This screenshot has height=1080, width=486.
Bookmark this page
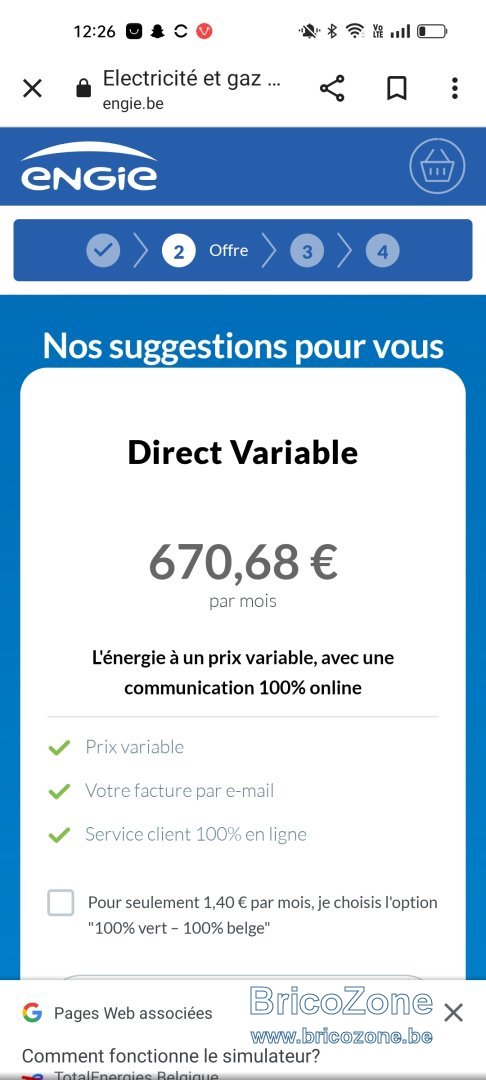coord(397,88)
